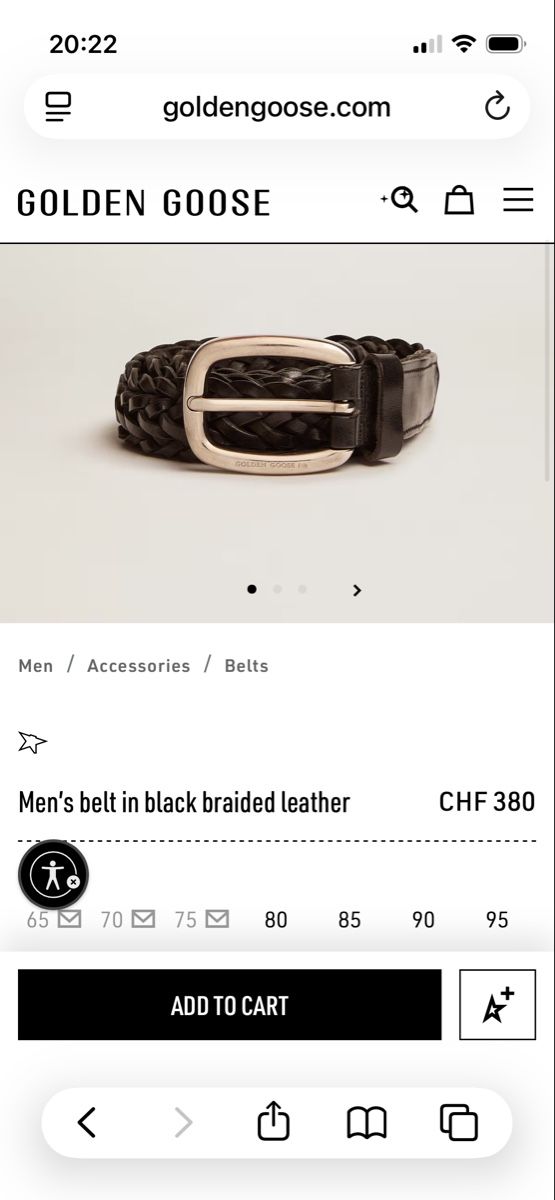Show next product image with arrow

click(357, 590)
